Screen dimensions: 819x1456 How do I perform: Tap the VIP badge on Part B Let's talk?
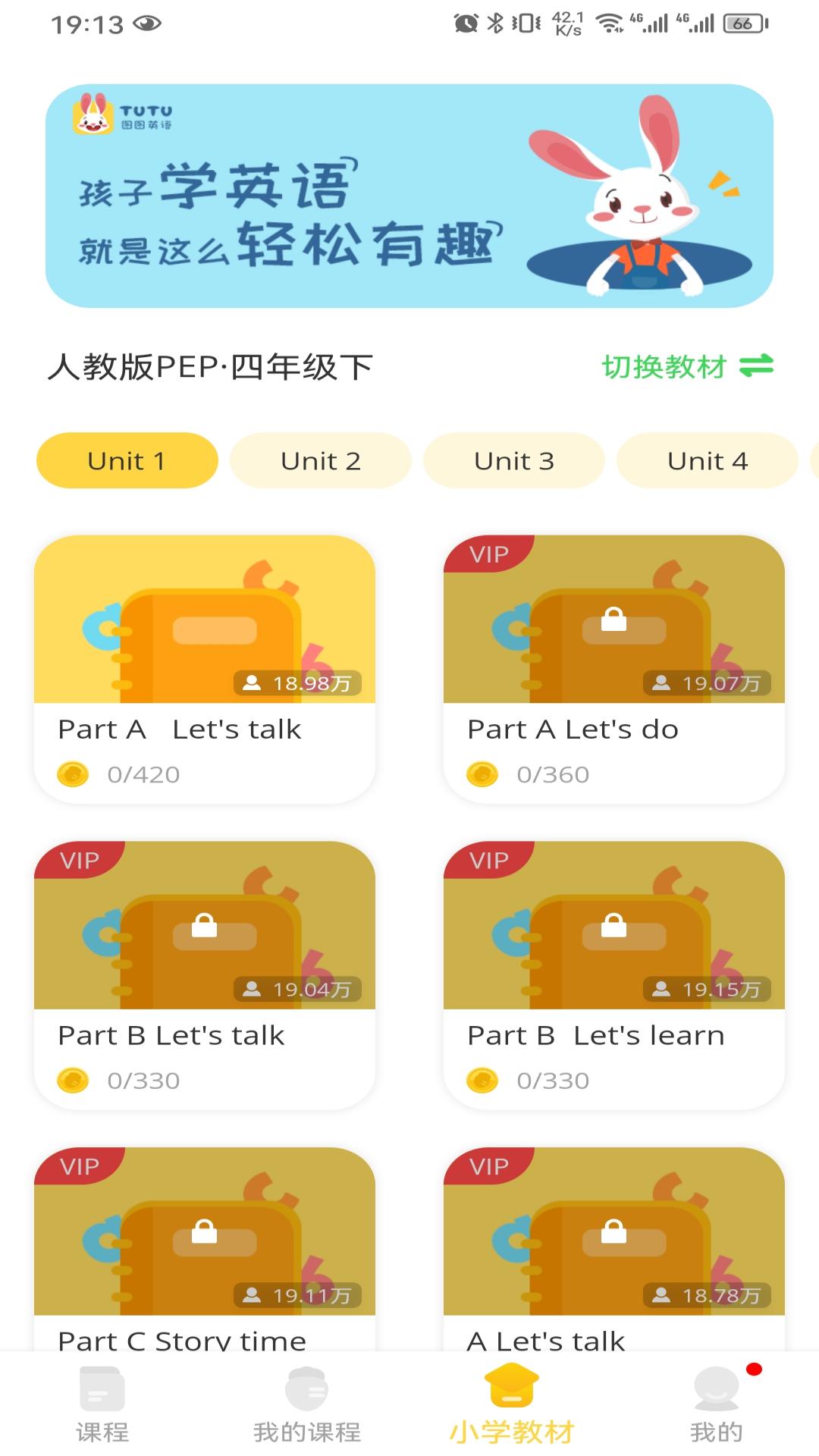coord(80,861)
